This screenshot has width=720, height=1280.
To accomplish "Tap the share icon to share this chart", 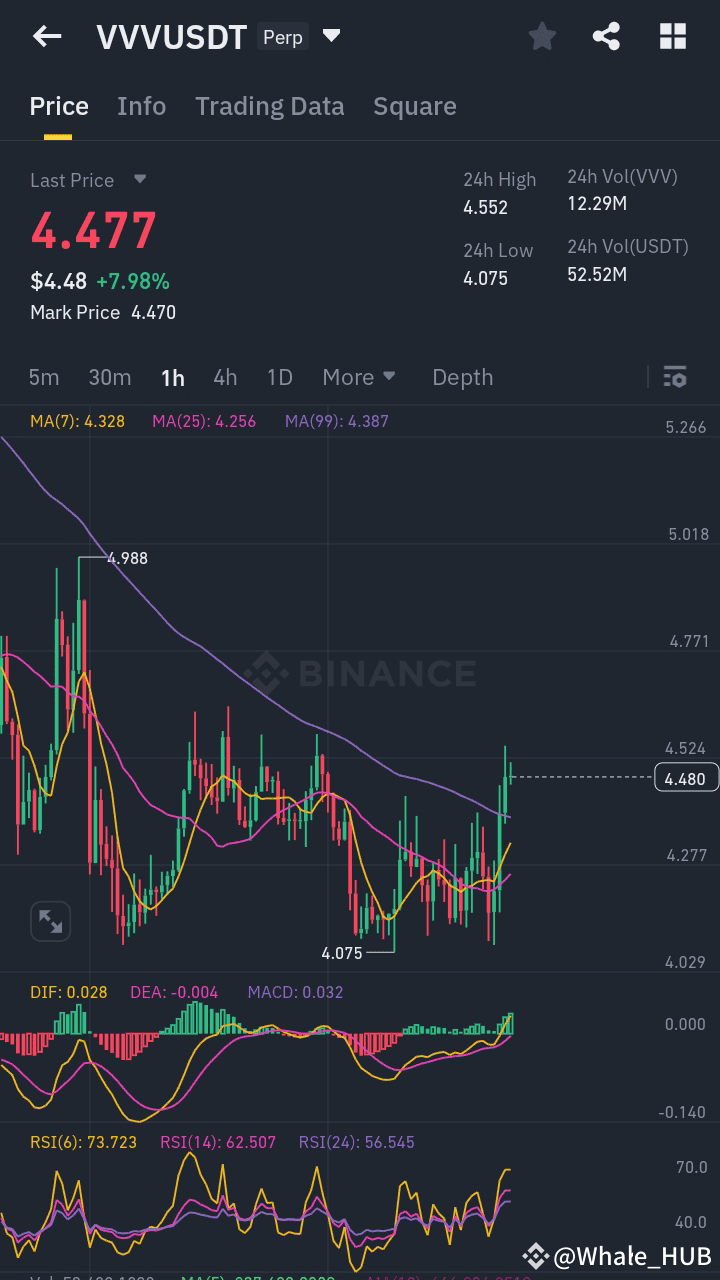I will 607,36.
